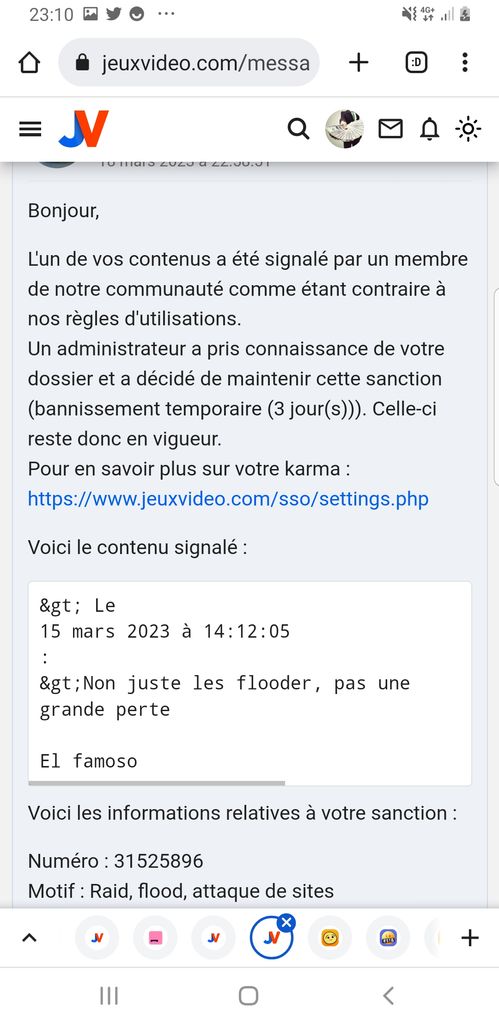Toggle the light/dark theme
The image size is (499, 1024).
click(x=468, y=129)
